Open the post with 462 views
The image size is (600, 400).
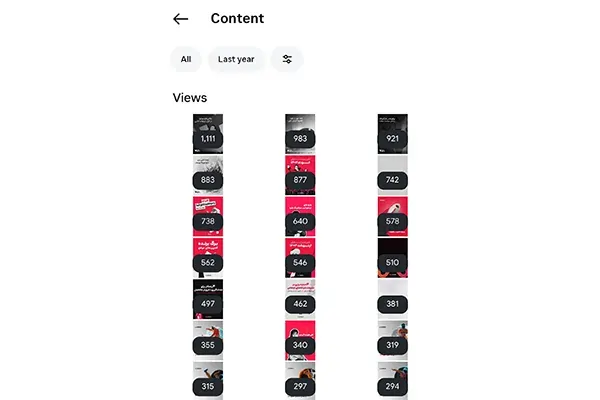coord(300,298)
